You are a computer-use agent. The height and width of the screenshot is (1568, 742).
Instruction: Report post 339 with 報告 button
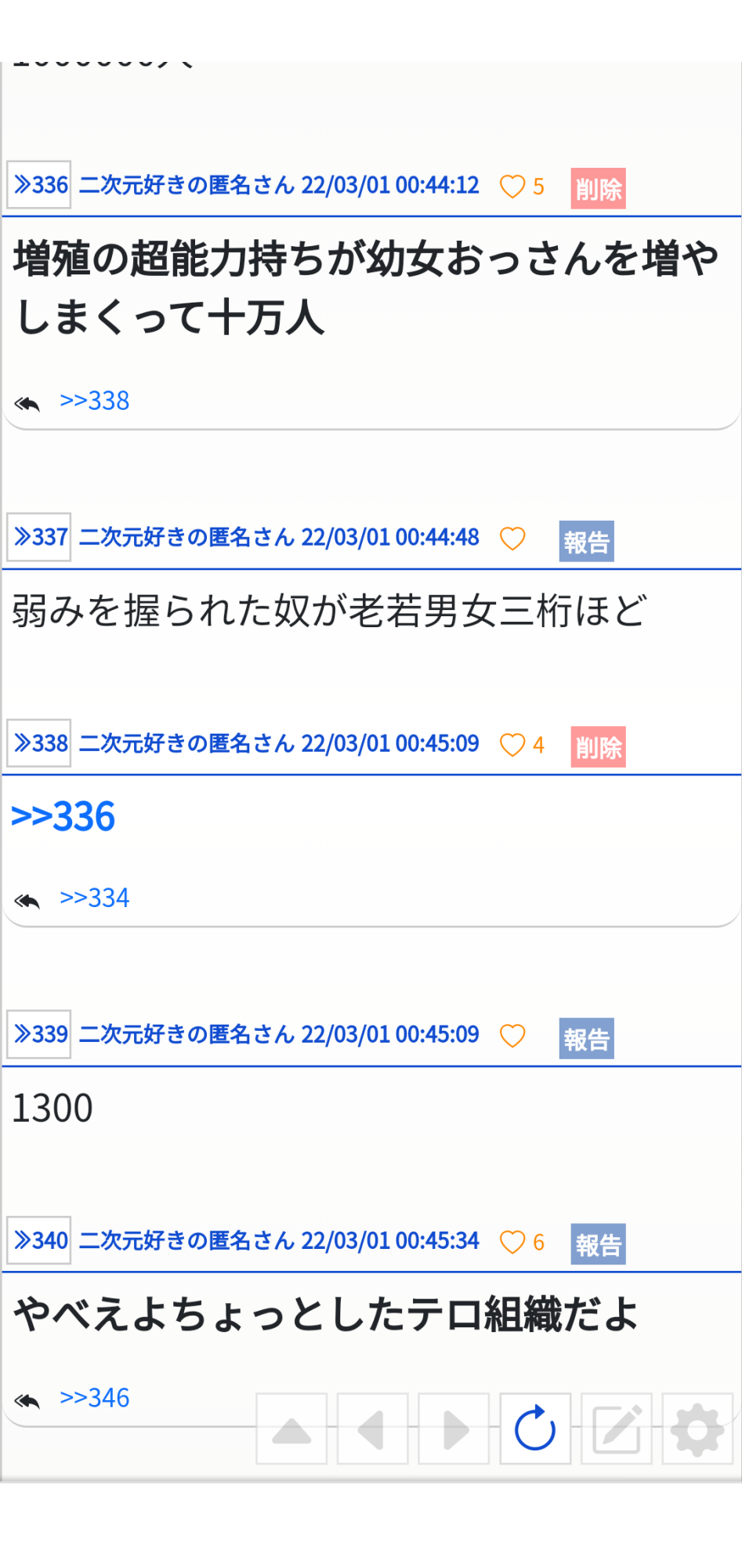[x=586, y=1038]
